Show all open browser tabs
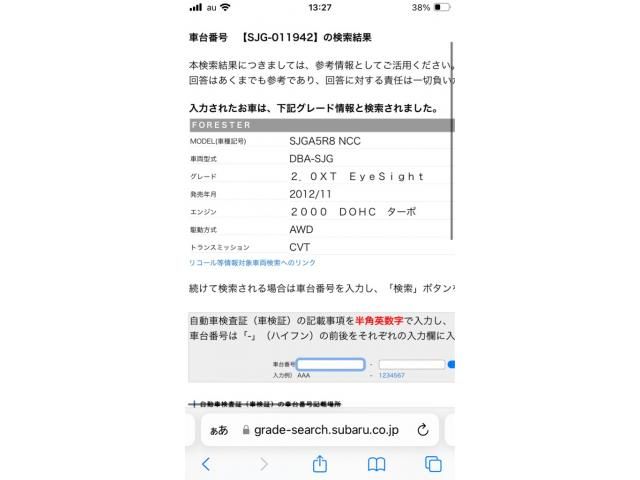This screenshot has height=480, width=640. pos(433,464)
